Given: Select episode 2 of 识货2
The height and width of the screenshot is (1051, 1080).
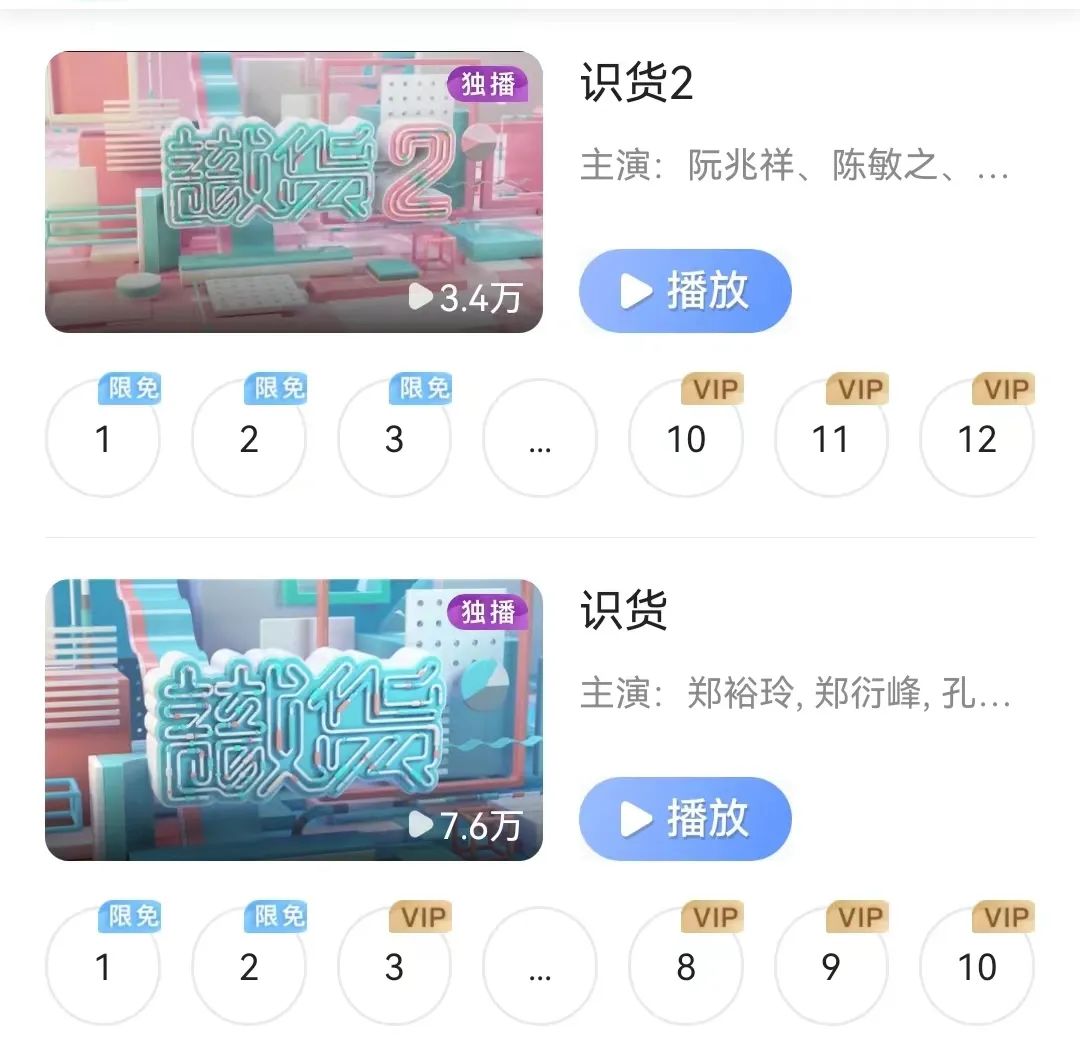Looking at the screenshot, I should click(249, 438).
